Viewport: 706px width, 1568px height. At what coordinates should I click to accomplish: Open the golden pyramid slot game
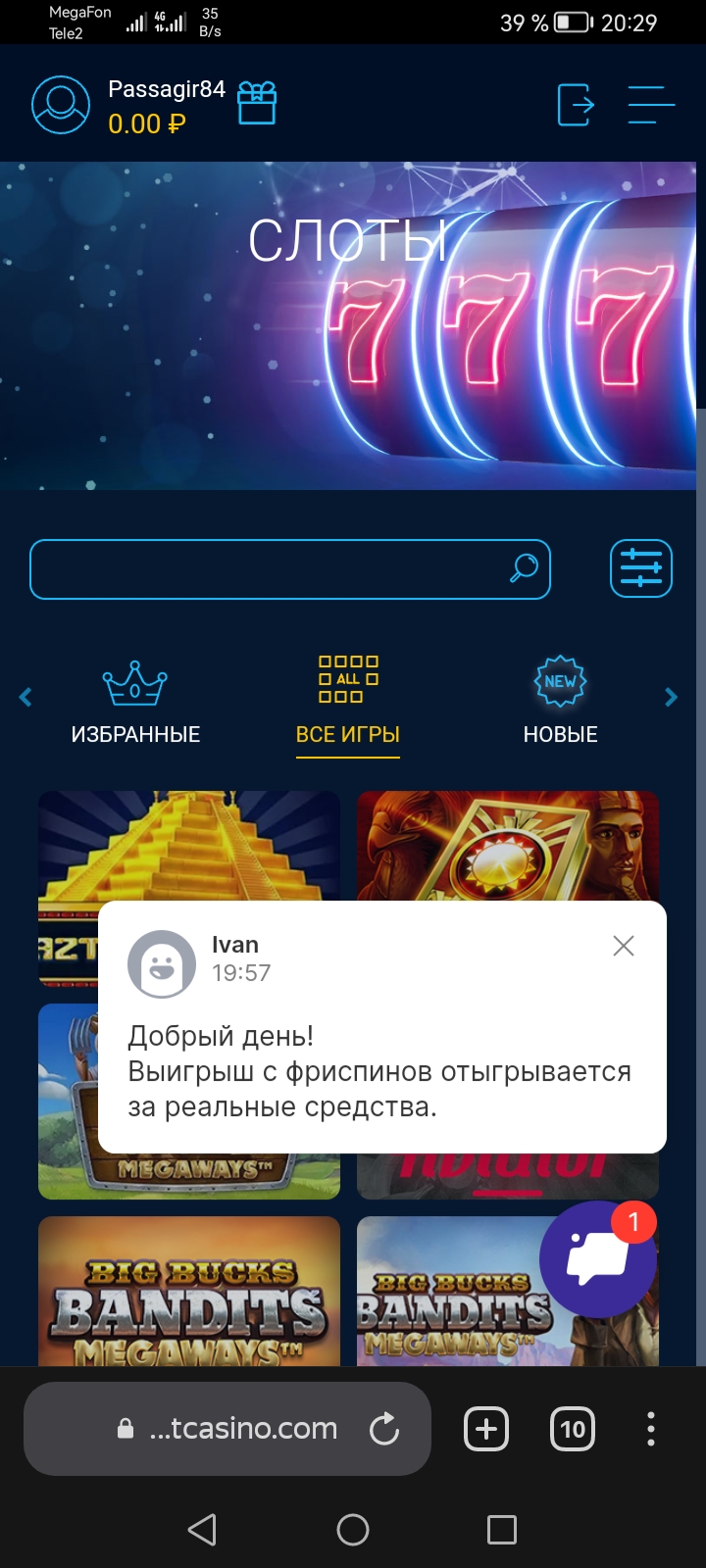[x=189, y=846]
